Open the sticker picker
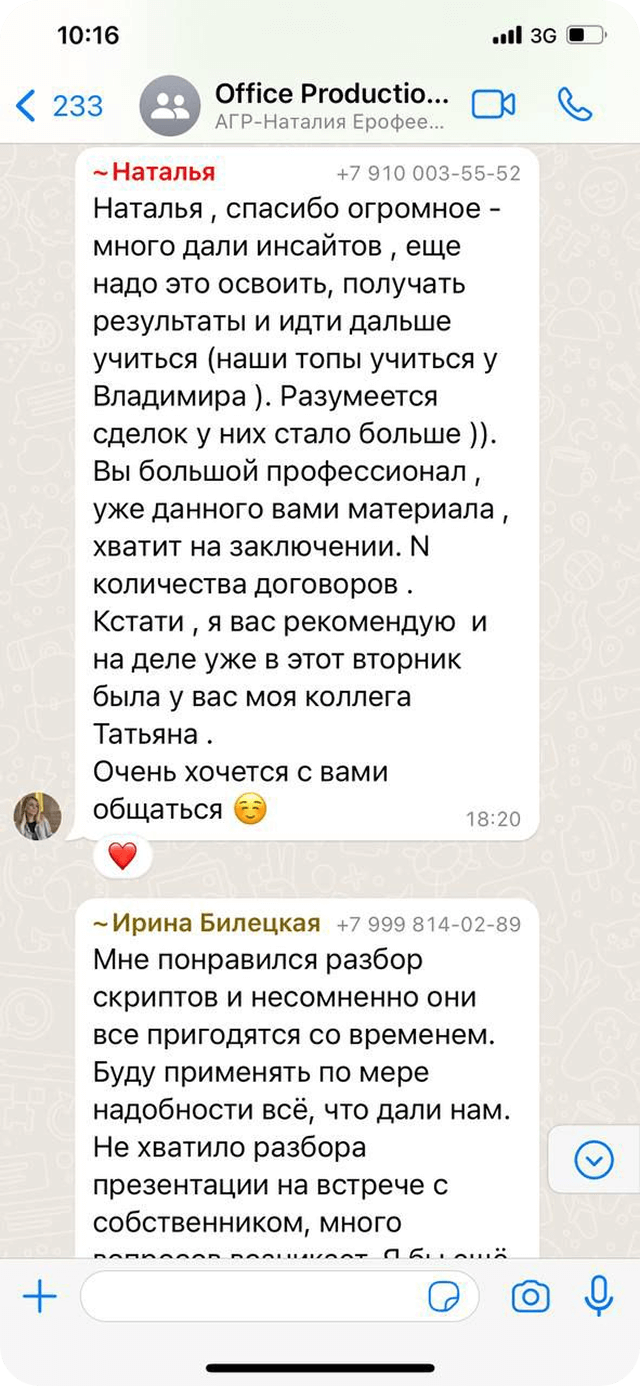 (443, 1298)
